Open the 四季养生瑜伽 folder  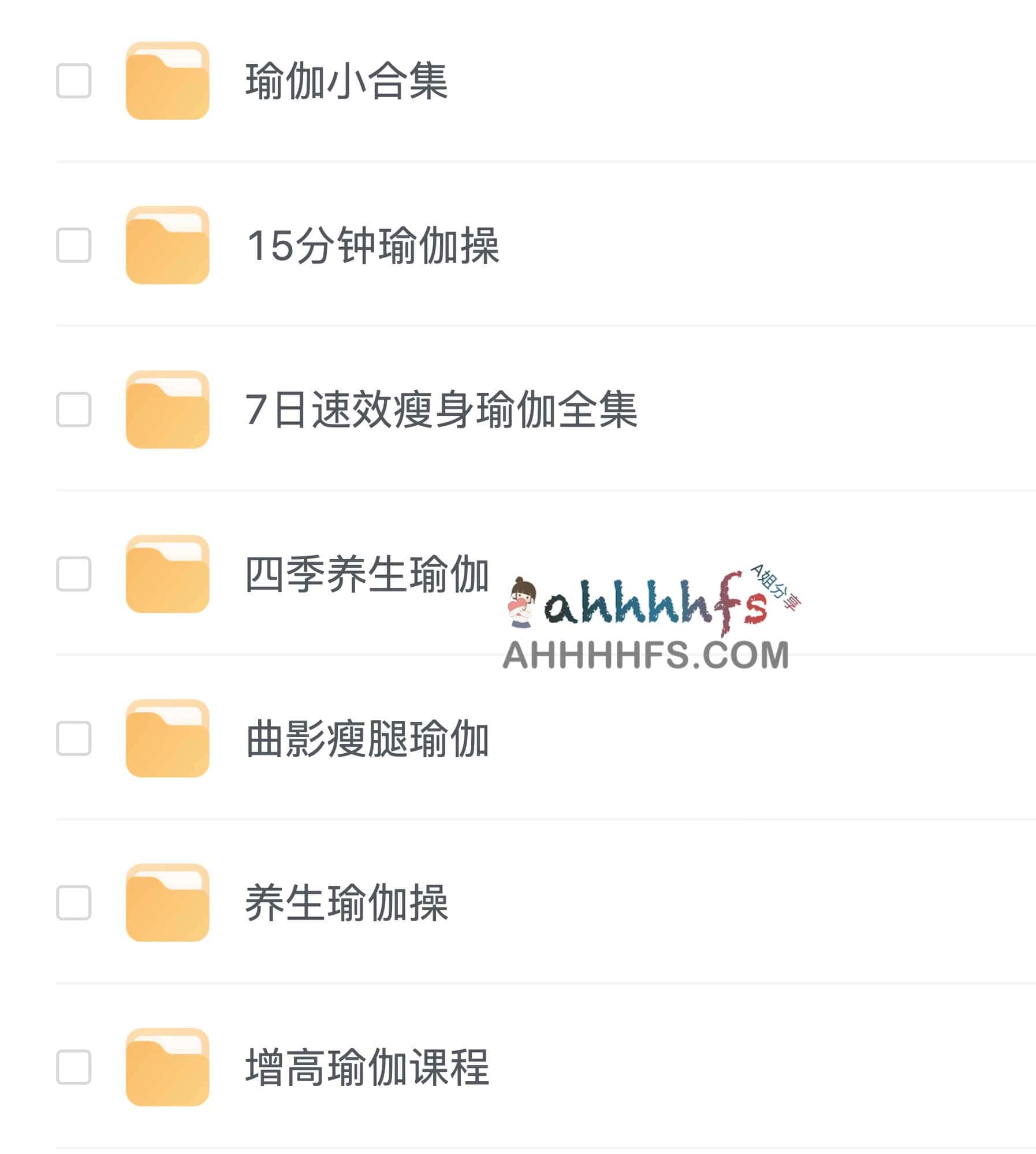pos(367,574)
